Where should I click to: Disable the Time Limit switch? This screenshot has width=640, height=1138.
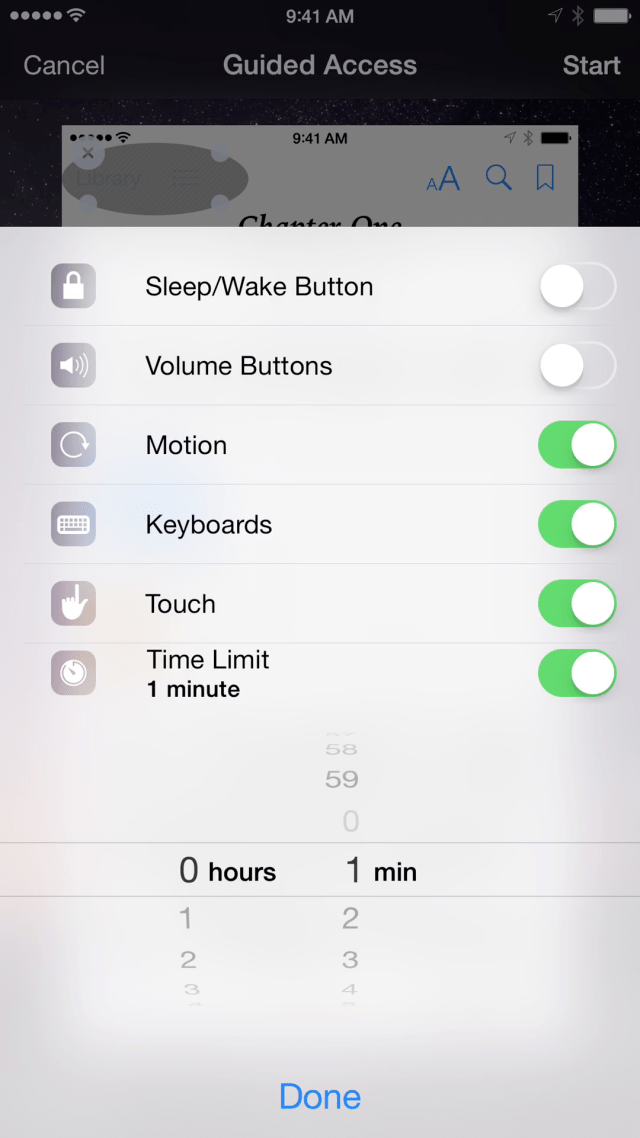coord(577,673)
